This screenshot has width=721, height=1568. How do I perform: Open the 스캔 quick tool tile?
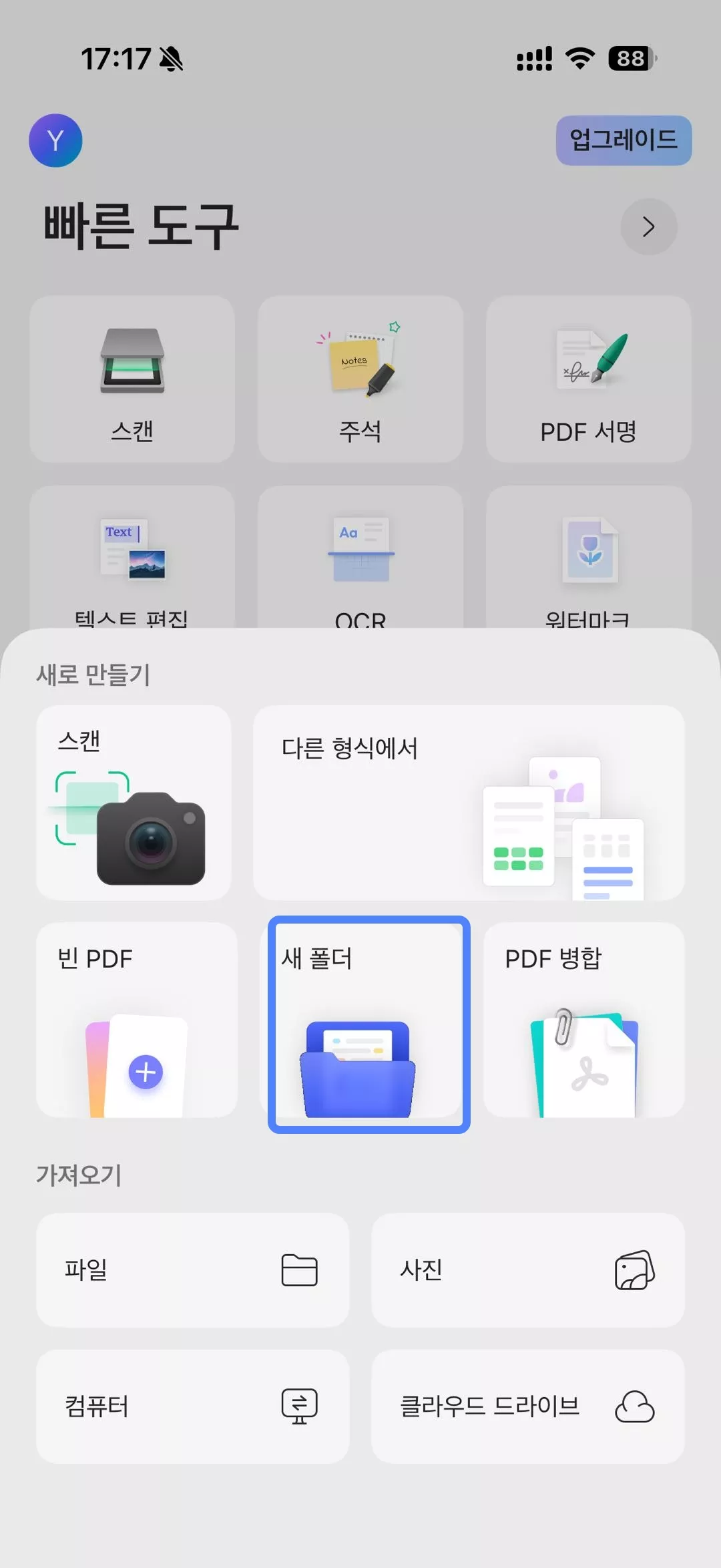tap(132, 379)
